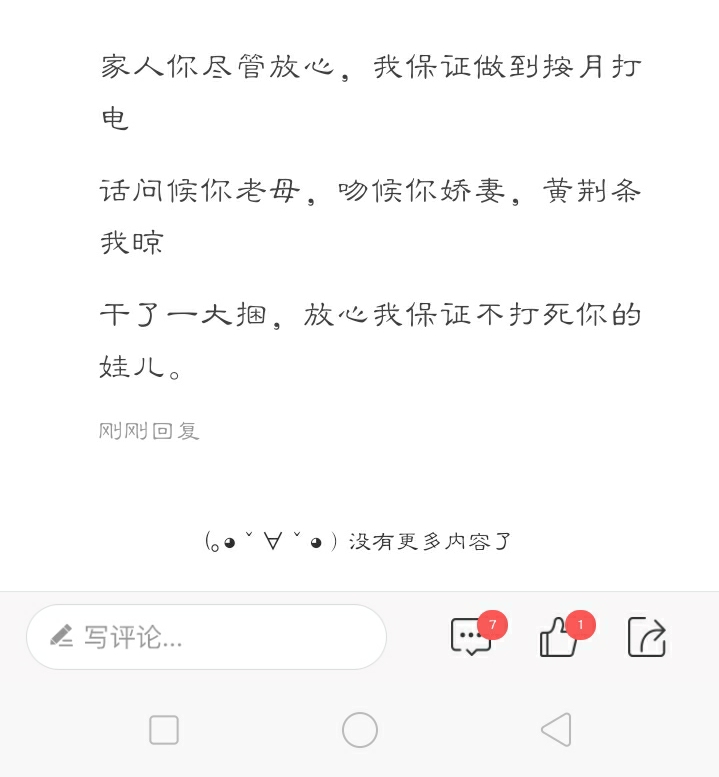Like this post with thumbs-up icon

(560, 637)
